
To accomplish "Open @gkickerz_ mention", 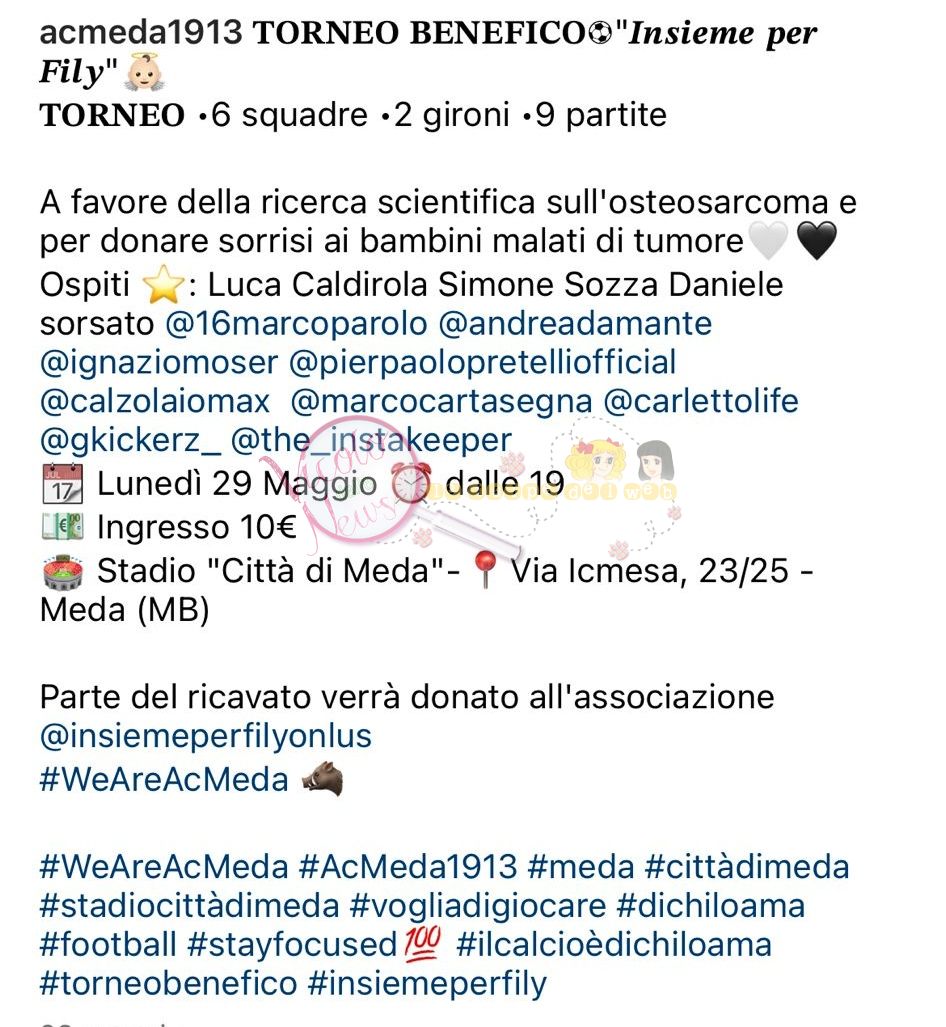I will click(x=125, y=440).
